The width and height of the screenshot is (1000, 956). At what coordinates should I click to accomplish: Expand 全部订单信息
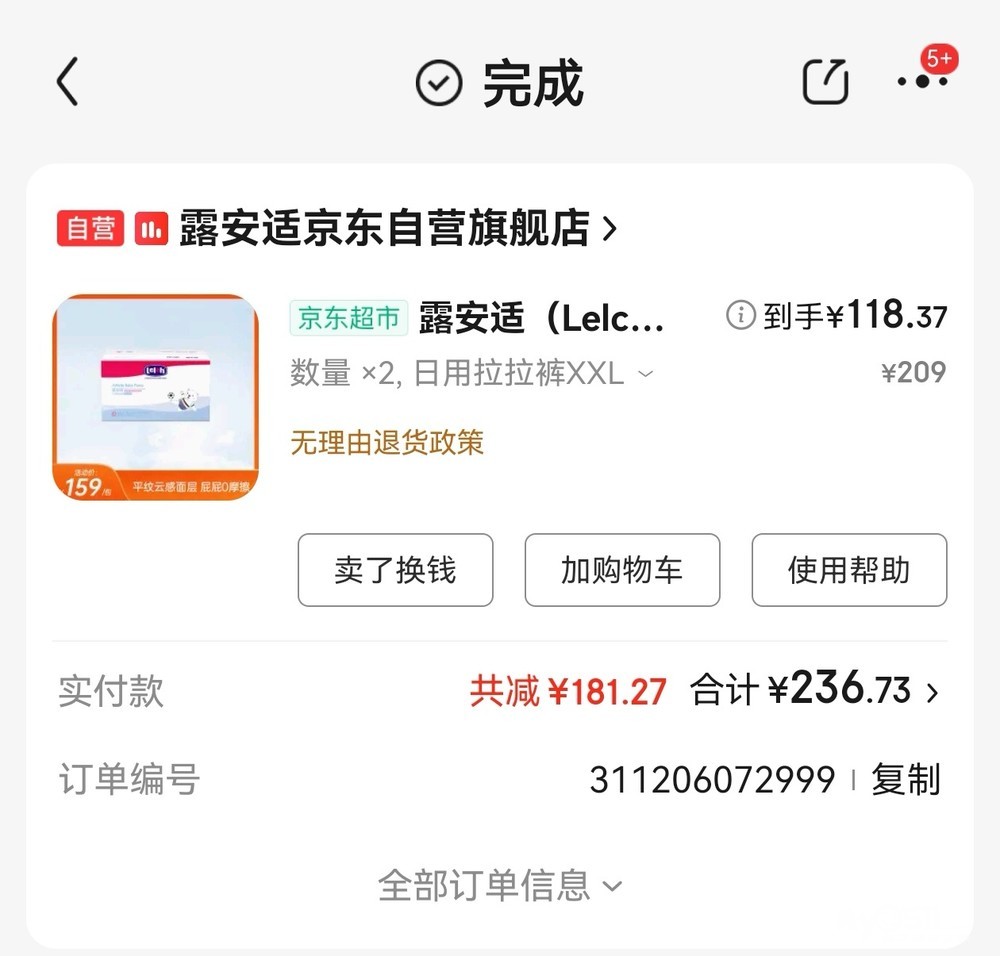click(x=500, y=885)
